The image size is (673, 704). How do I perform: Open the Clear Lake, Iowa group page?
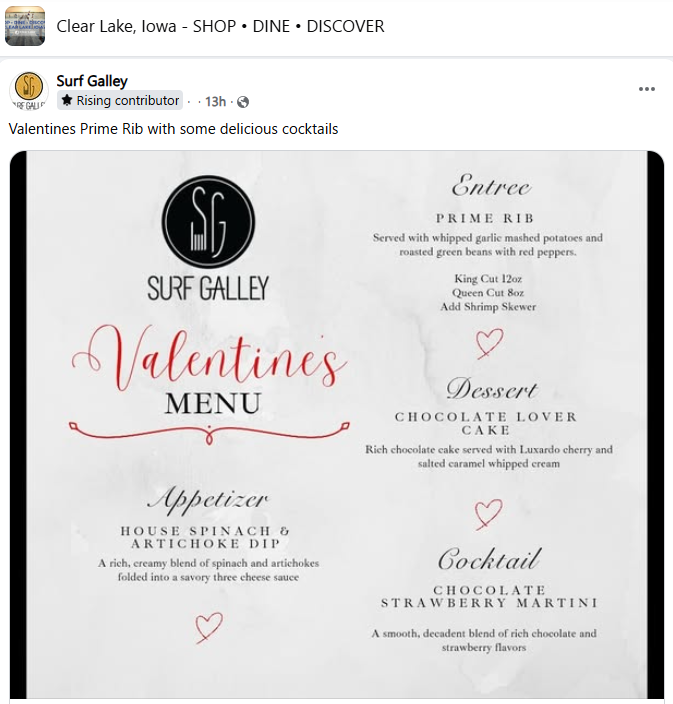tap(220, 26)
